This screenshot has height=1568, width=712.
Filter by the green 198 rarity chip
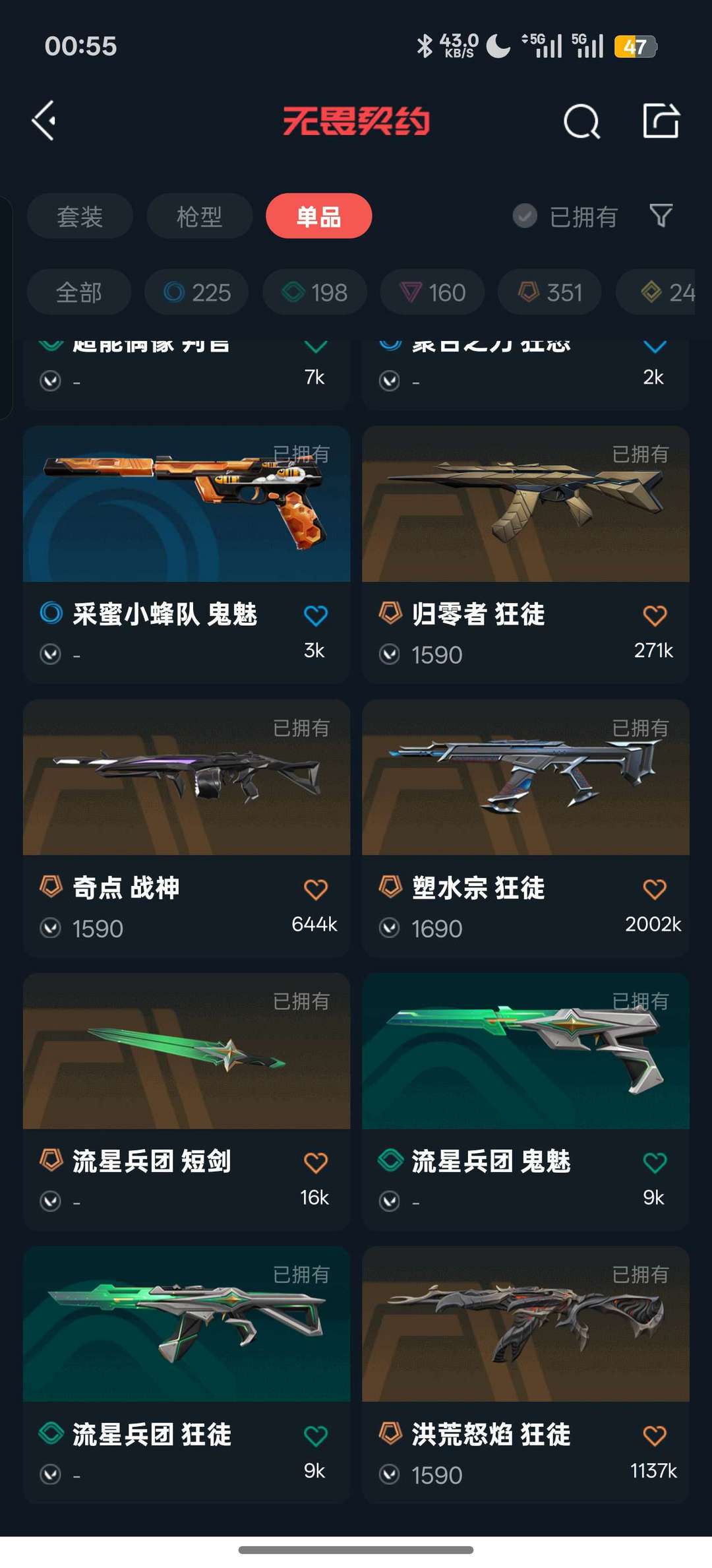[x=314, y=292]
